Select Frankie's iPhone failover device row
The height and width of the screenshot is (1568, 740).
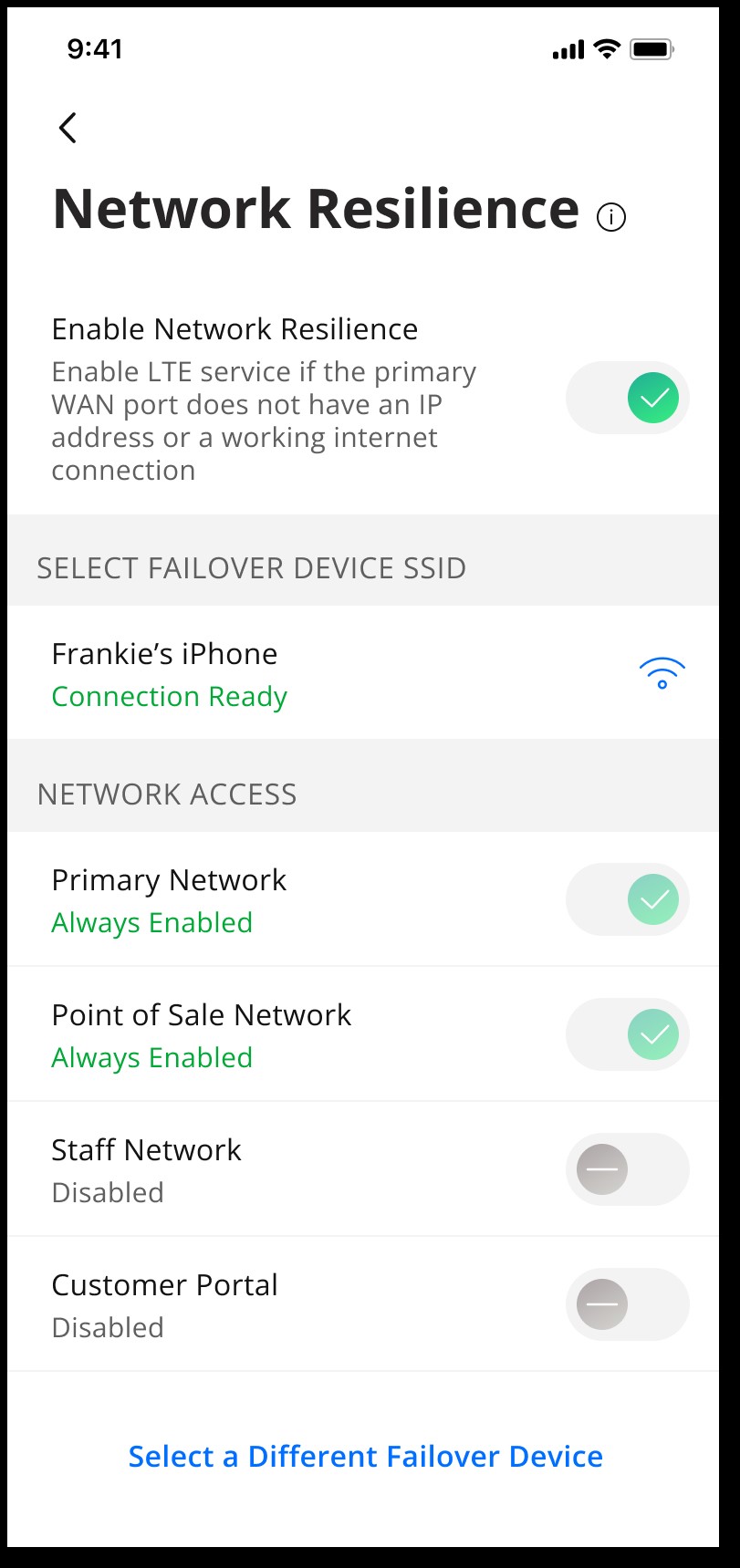(363, 673)
